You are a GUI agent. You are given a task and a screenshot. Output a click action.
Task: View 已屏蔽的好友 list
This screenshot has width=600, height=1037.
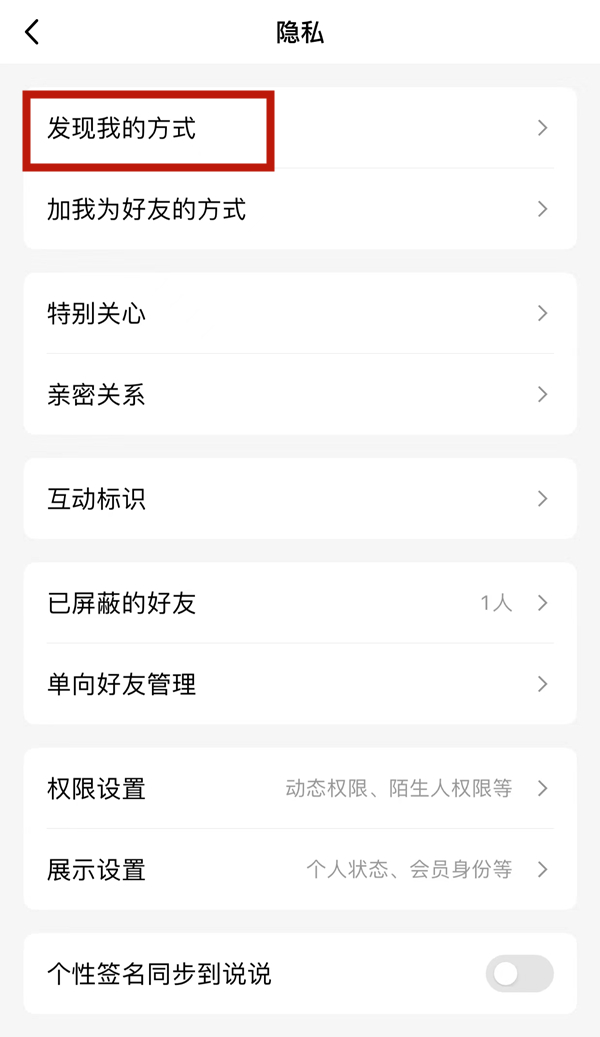click(x=299, y=603)
